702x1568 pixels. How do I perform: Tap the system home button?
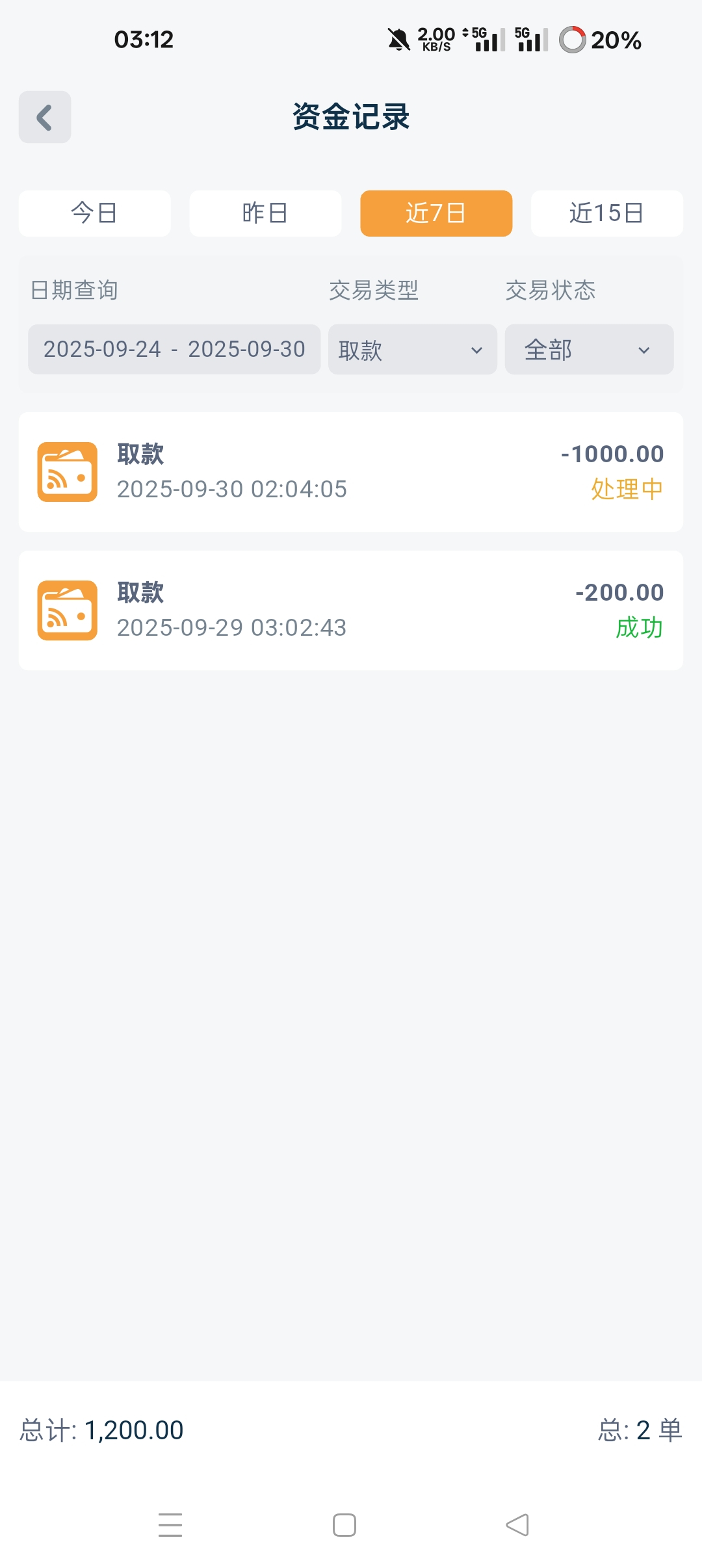pos(344,1525)
